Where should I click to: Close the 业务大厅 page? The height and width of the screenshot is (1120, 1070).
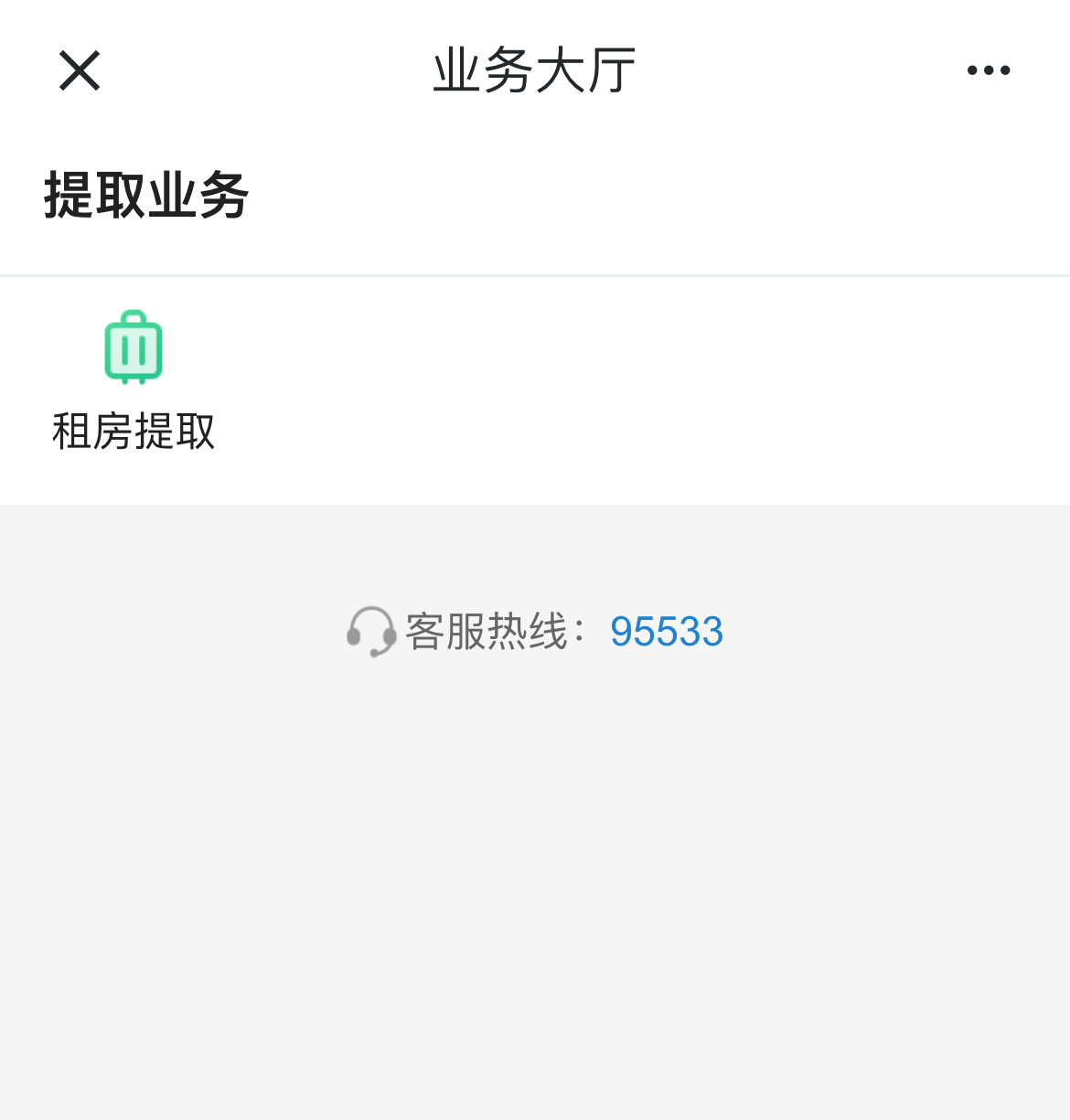(x=80, y=70)
